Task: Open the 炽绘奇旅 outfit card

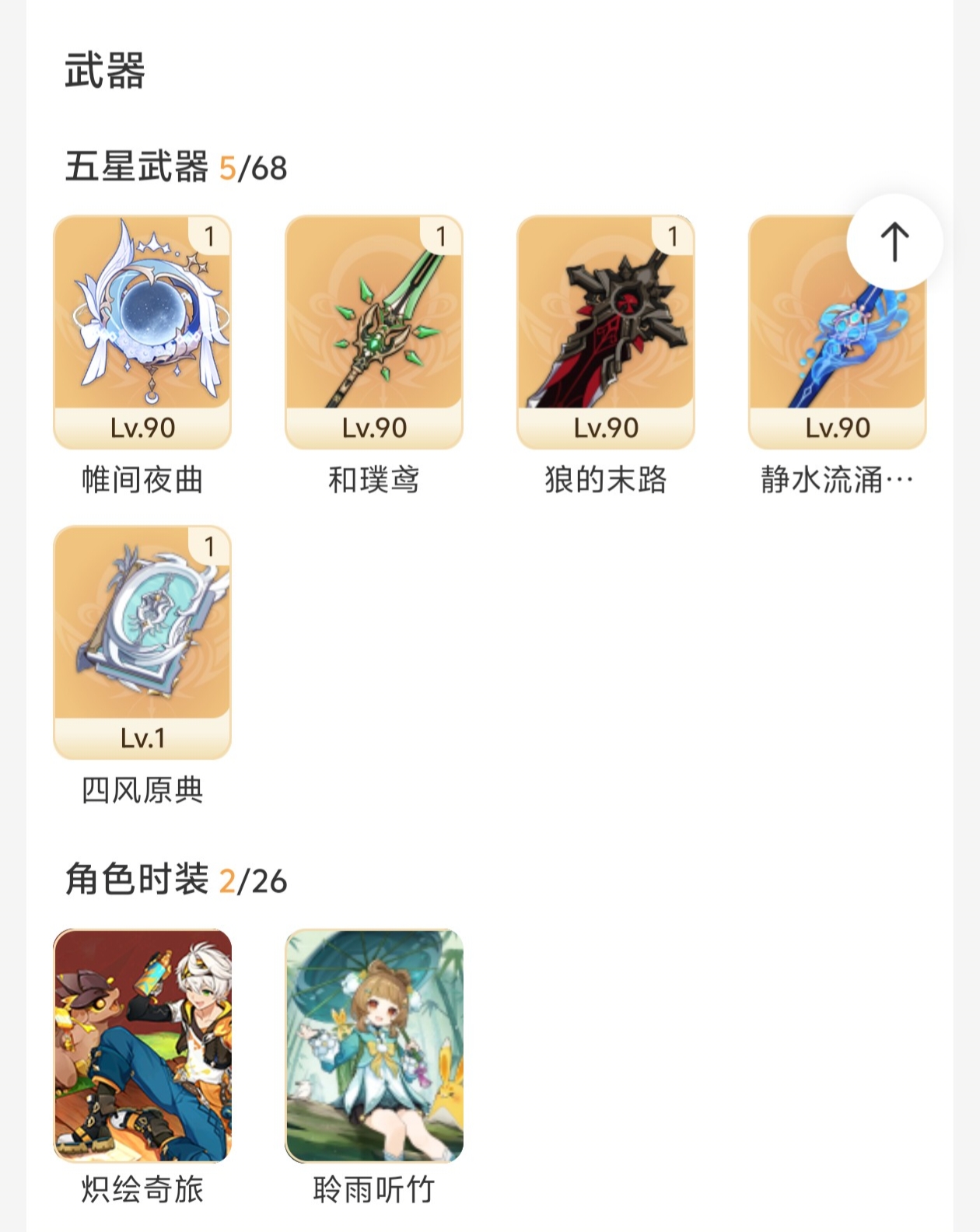Action: pyautogui.click(x=142, y=1045)
